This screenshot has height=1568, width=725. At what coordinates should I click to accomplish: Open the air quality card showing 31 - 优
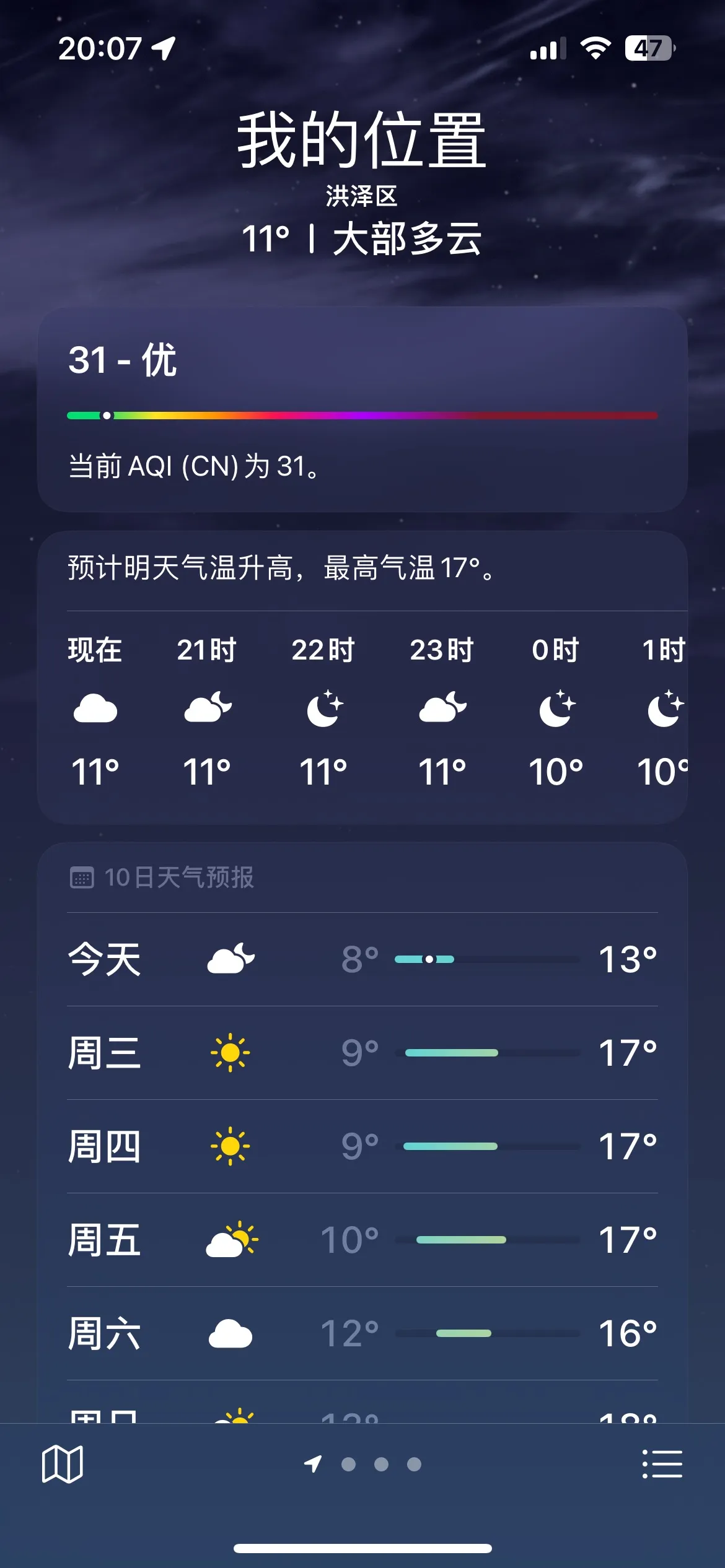362,409
